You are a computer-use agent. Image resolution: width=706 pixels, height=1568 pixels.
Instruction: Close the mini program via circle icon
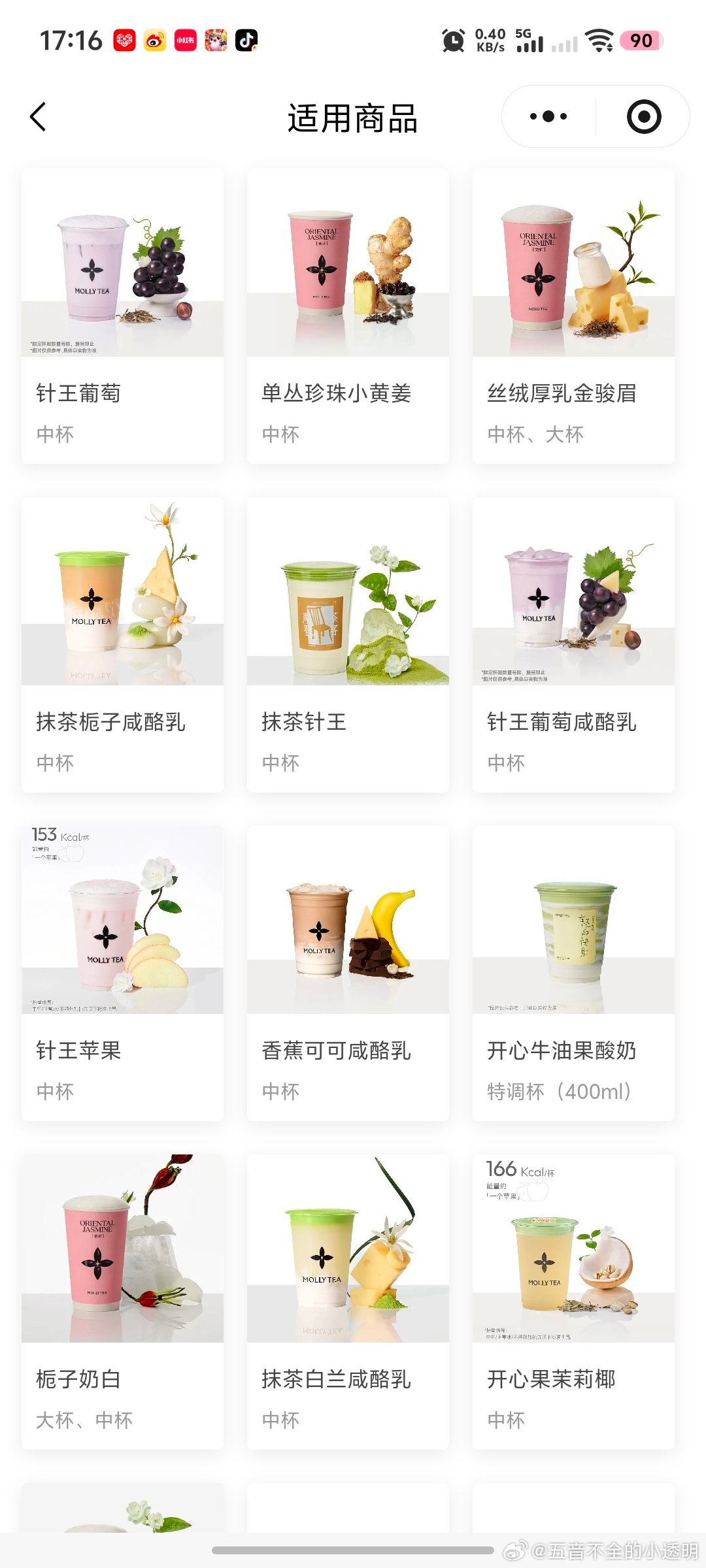643,117
